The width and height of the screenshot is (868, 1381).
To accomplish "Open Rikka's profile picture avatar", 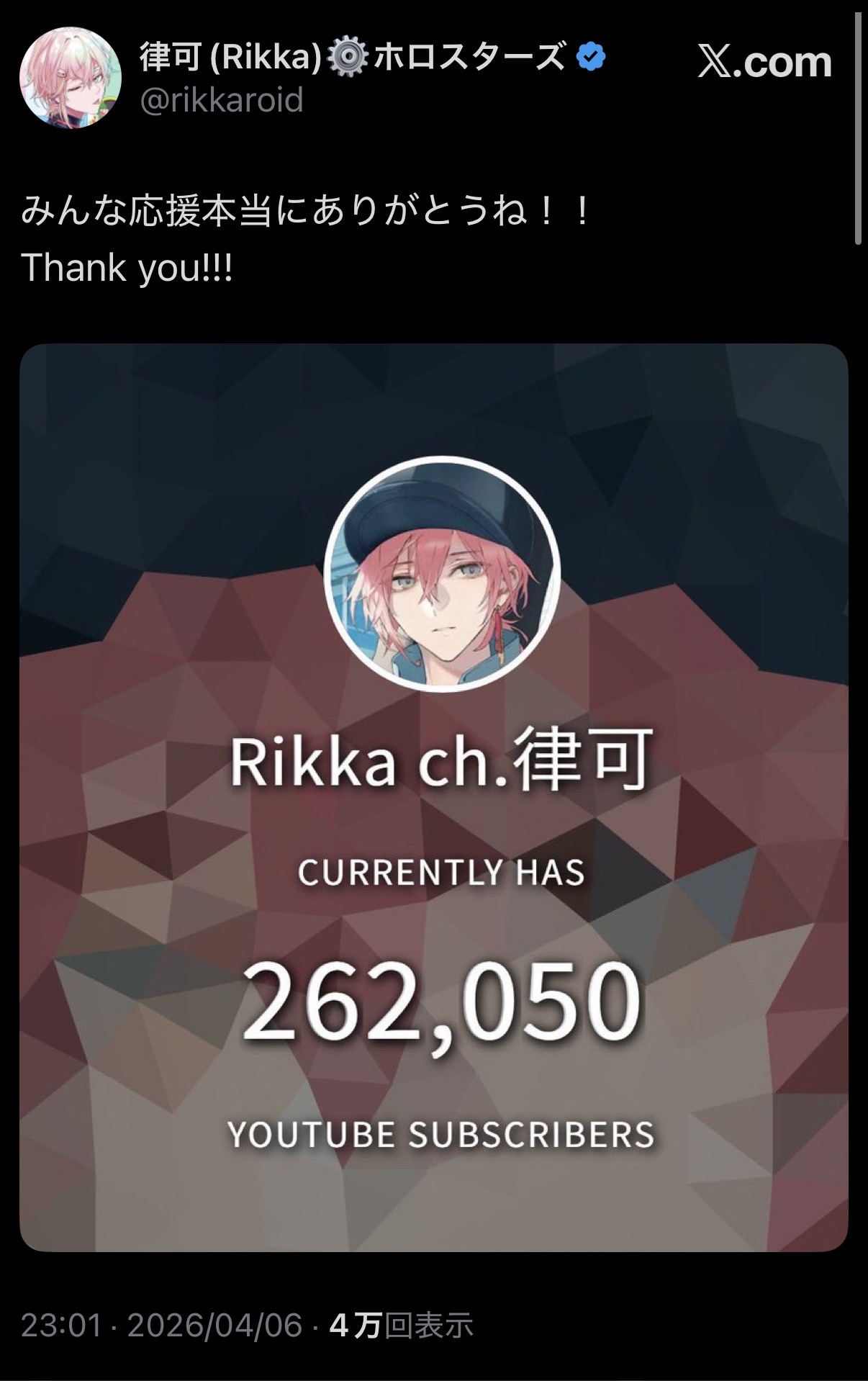I will (70, 78).
